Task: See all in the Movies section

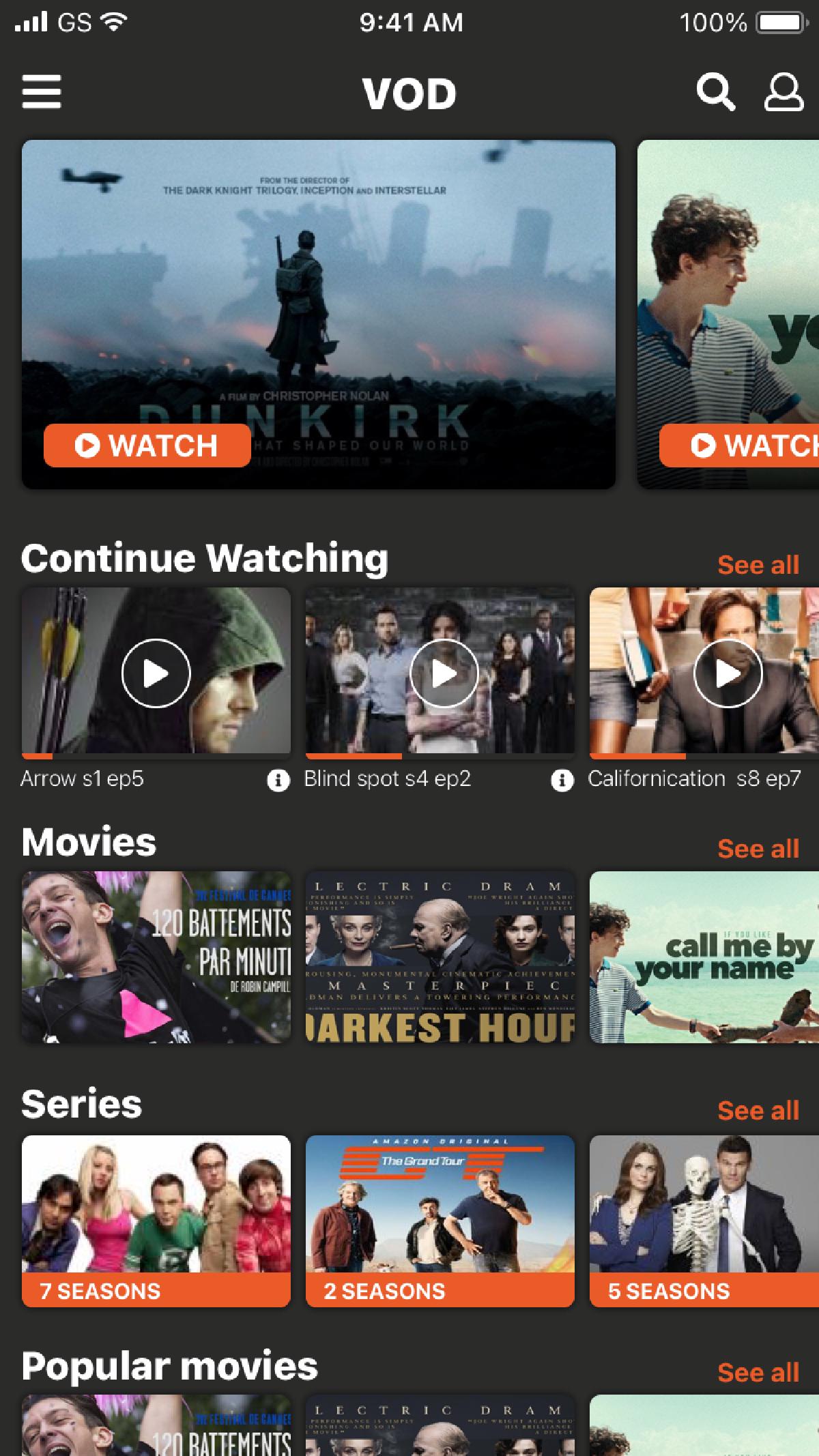Action: pyautogui.click(x=758, y=849)
